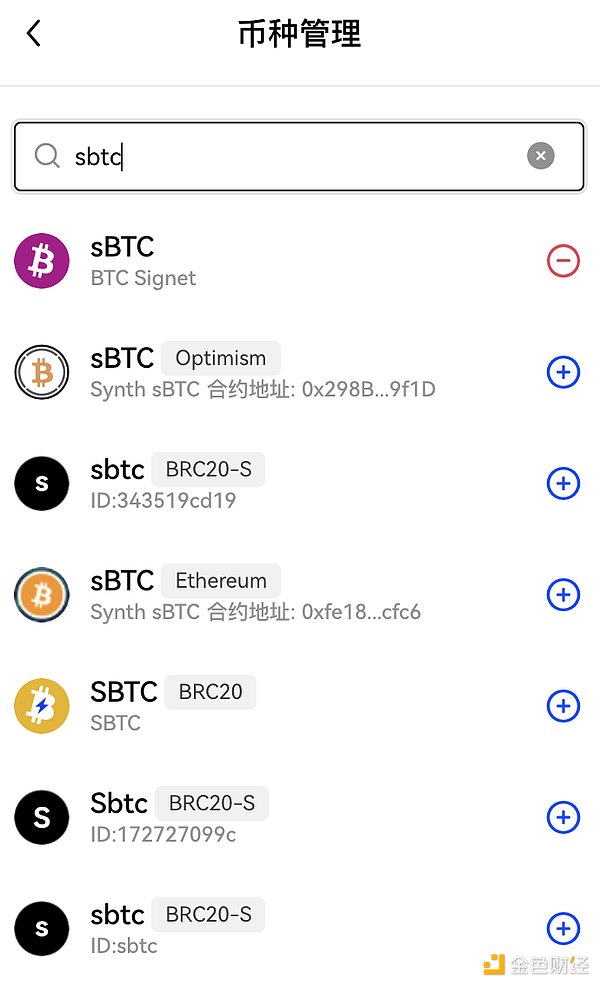Focus the search field containing sbtc

[290, 156]
